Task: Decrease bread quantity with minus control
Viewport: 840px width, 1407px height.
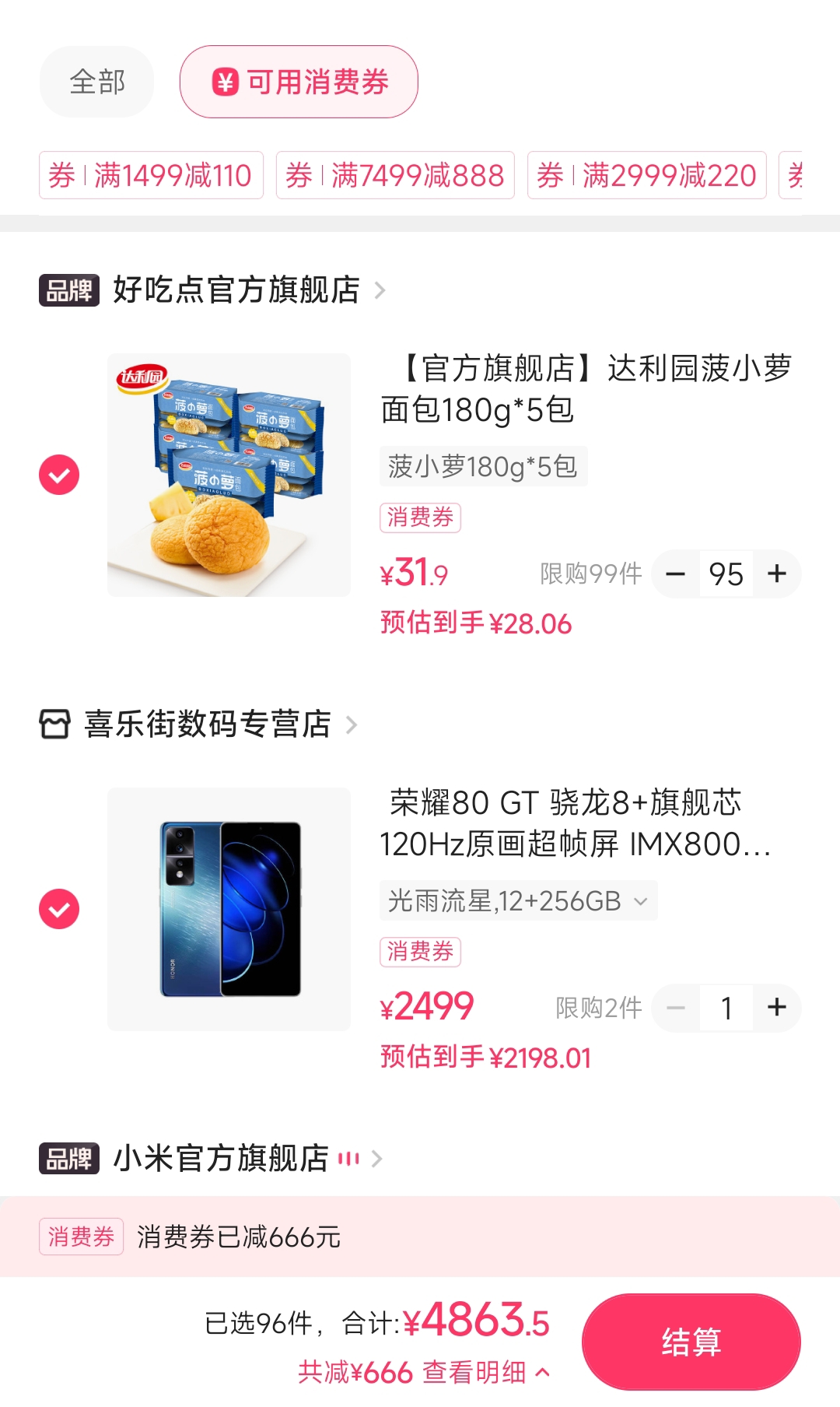Action: pos(675,574)
